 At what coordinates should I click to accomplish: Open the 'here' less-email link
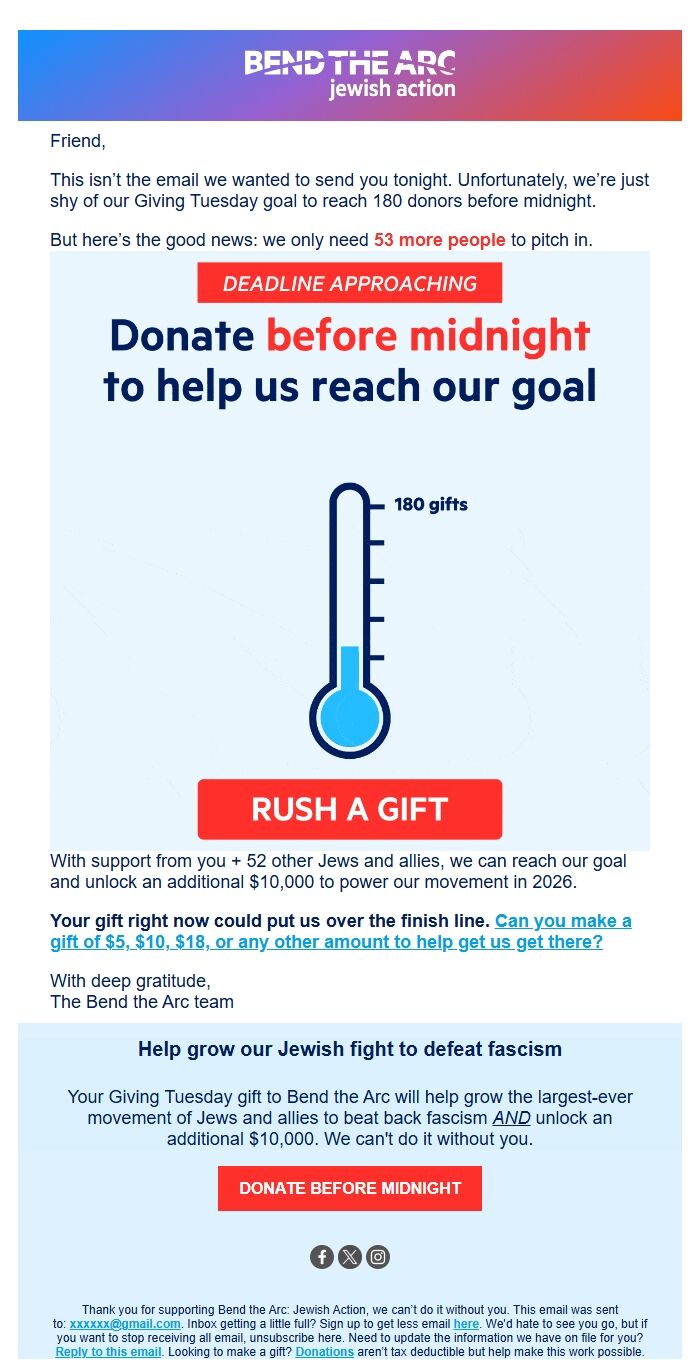(466, 1323)
